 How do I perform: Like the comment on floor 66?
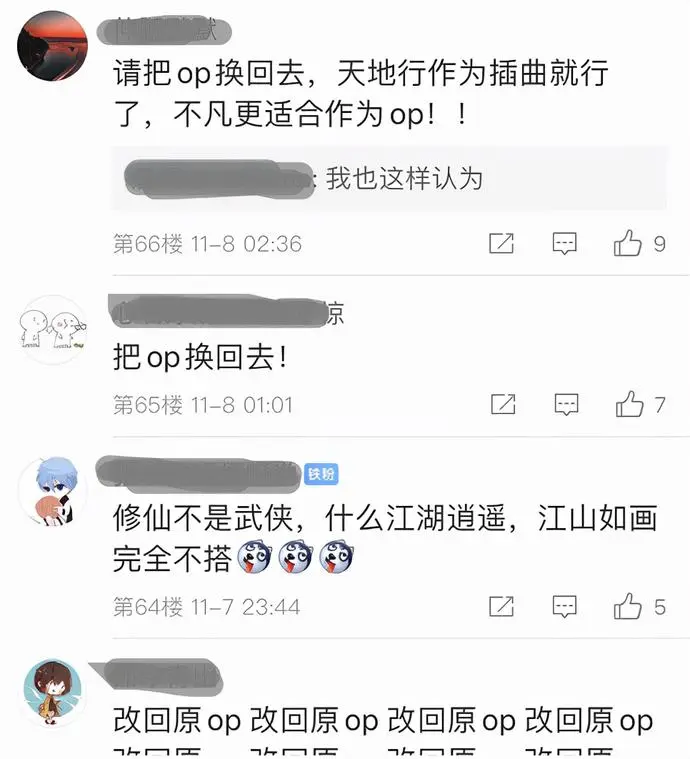point(629,243)
